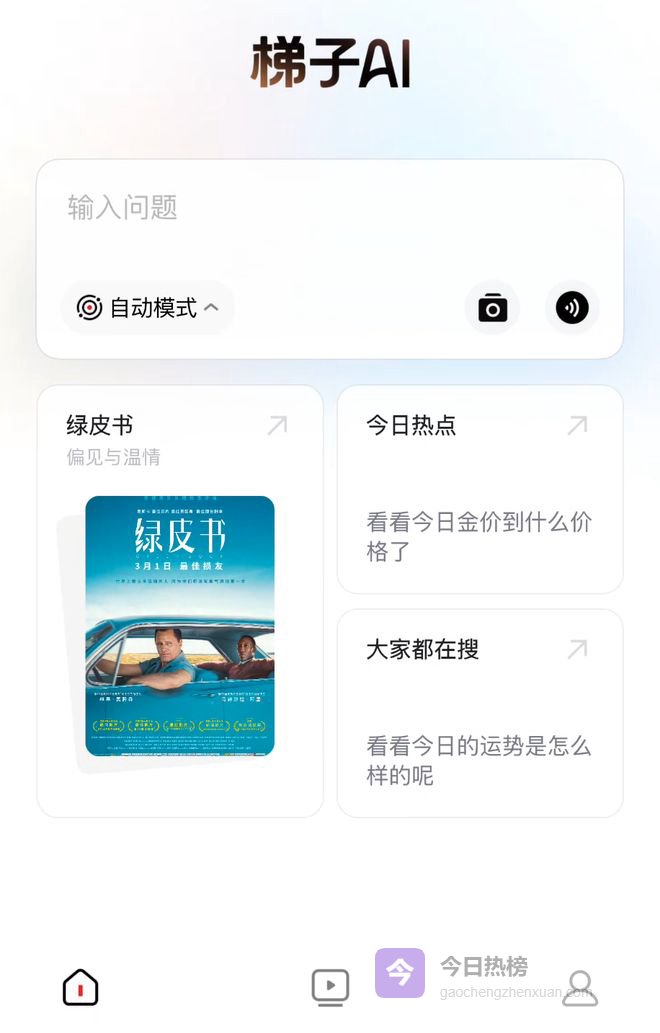Image resolution: width=660 pixels, height=1033 pixels.
Task: Open the 大家都在搜 fortune card
Action: coord(480,714)
